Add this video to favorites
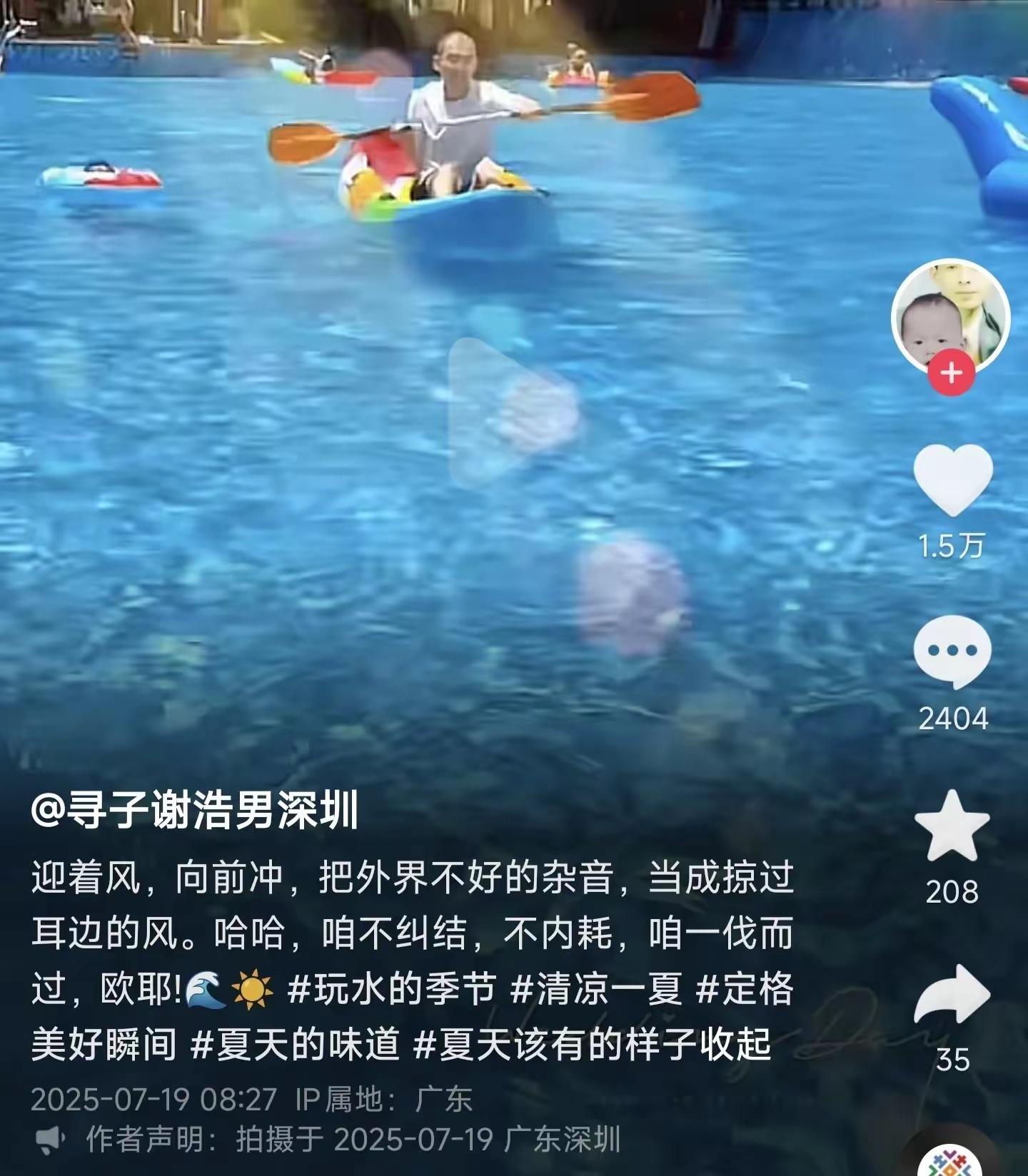Screen dimensions: 1028x1176 coord(952,826)
